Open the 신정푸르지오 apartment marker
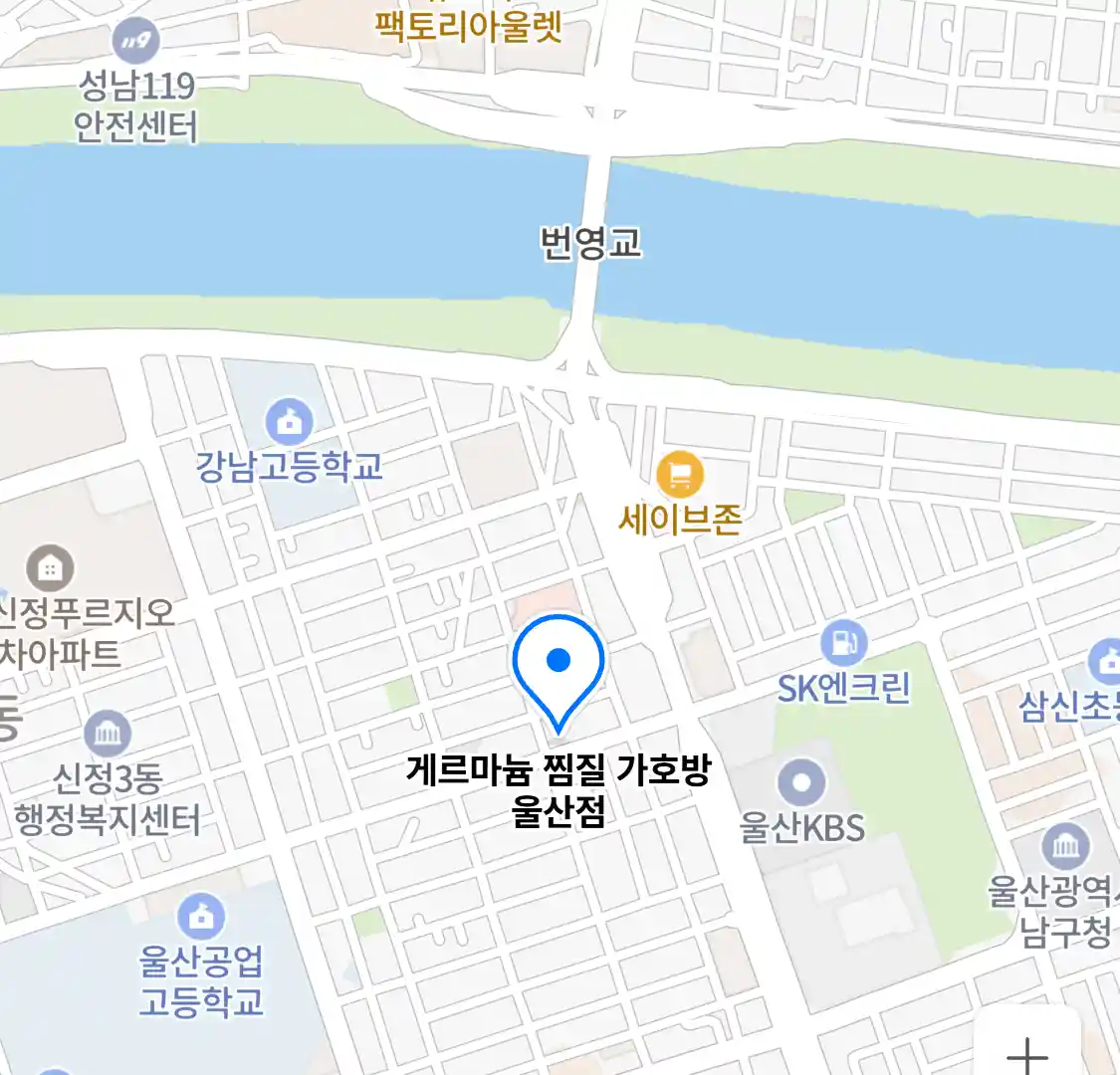 (49, 568)
